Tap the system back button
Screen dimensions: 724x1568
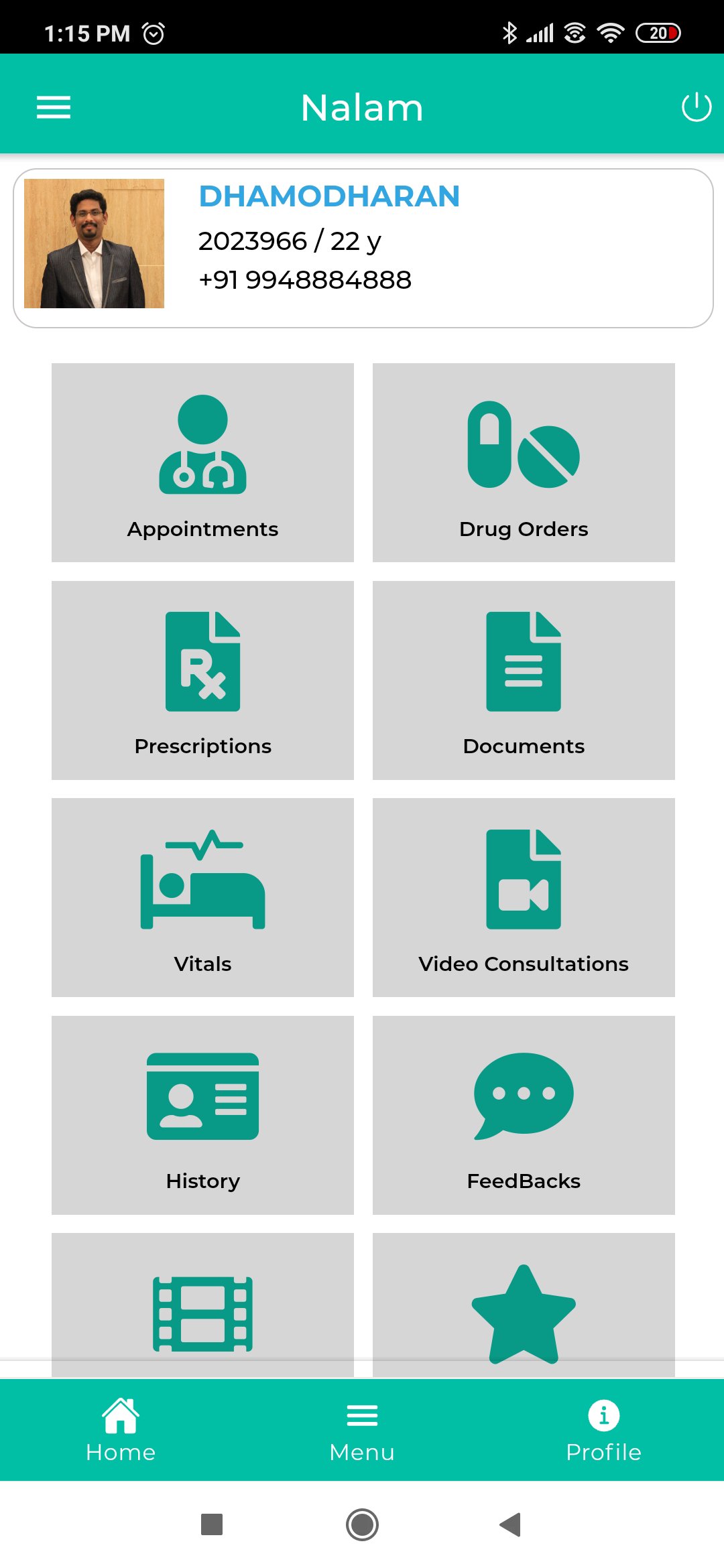pos(511,1524)
